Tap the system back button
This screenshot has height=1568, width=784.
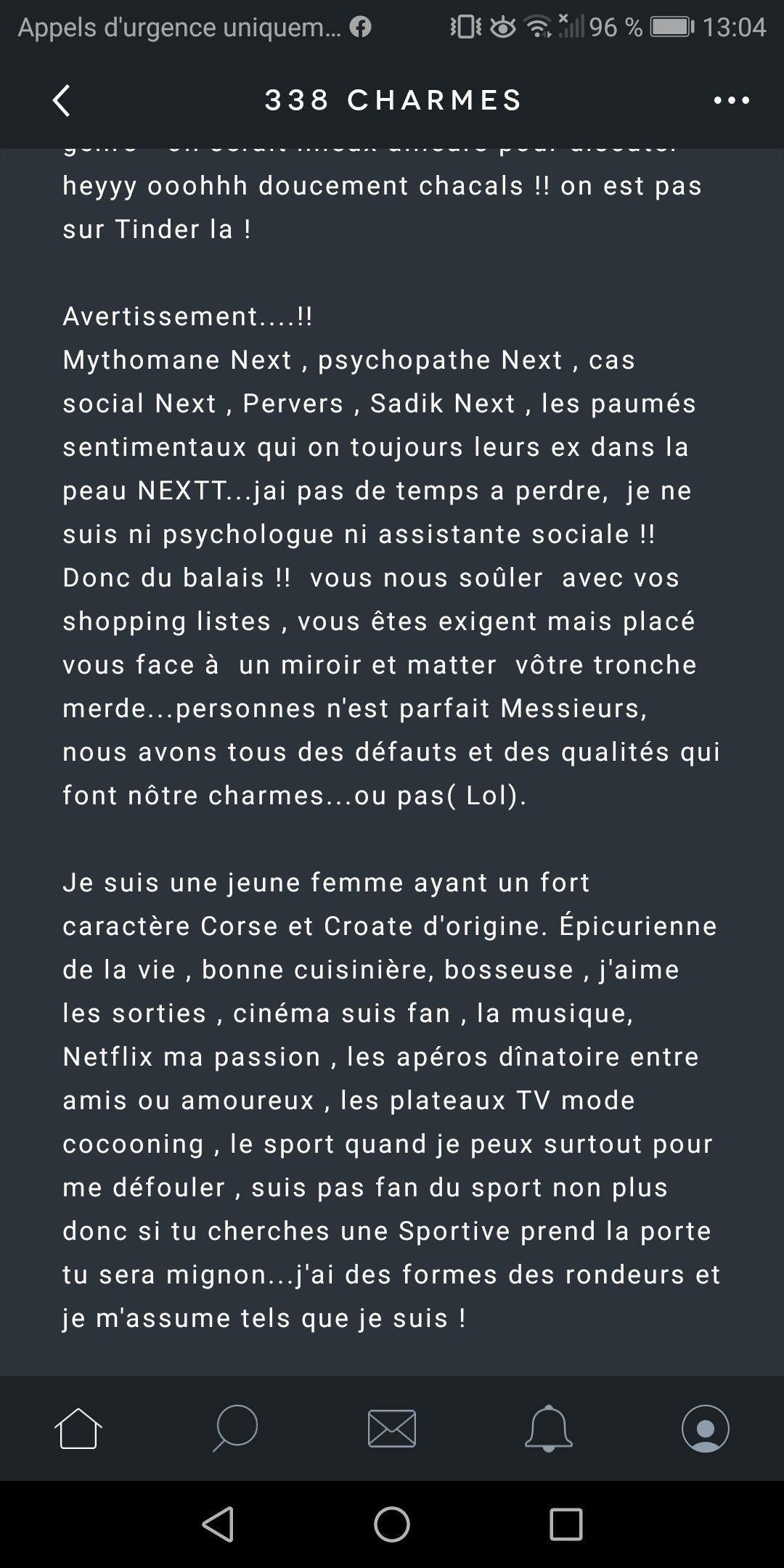[218, 1524]
